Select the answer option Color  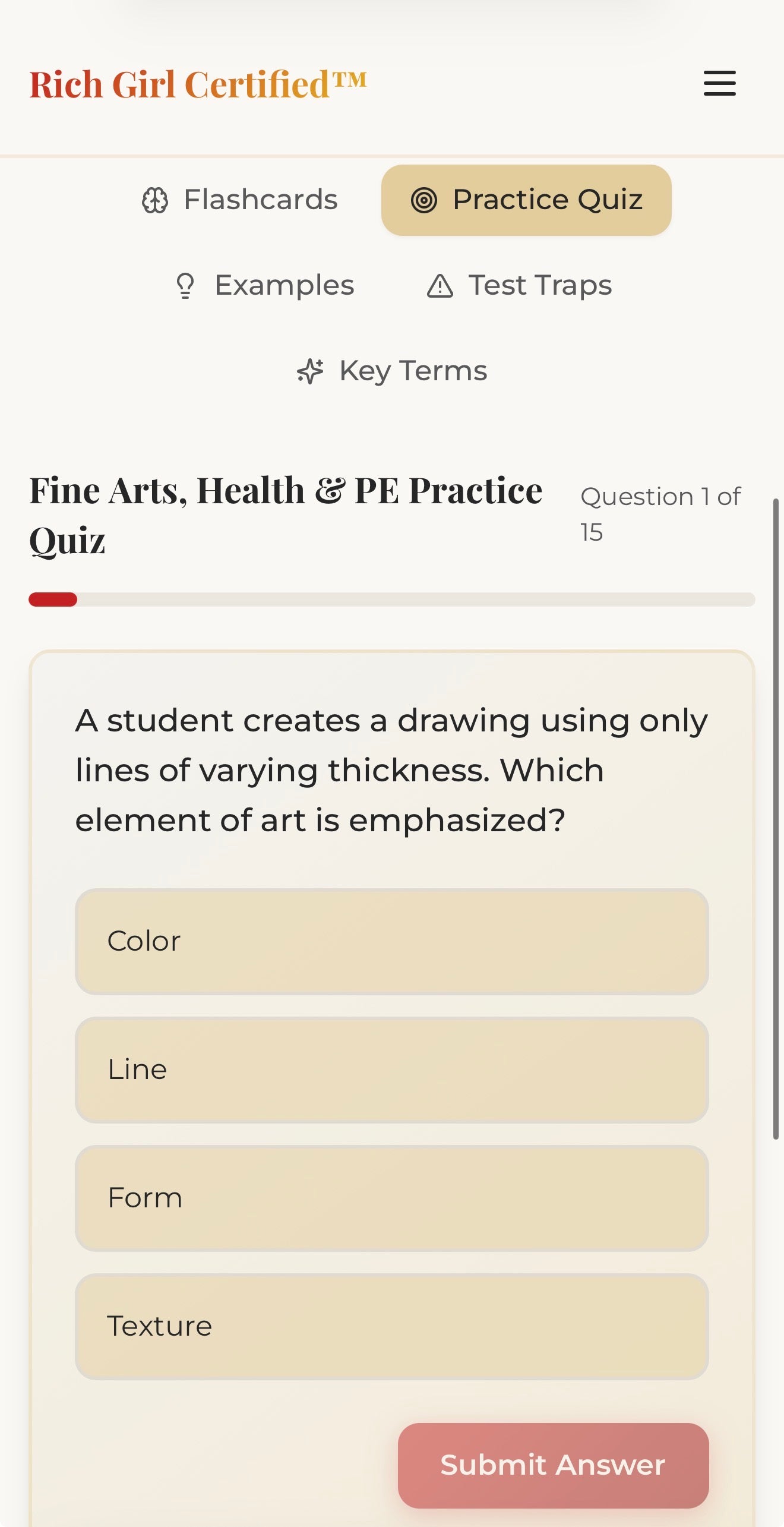click(x=392, y=941)
